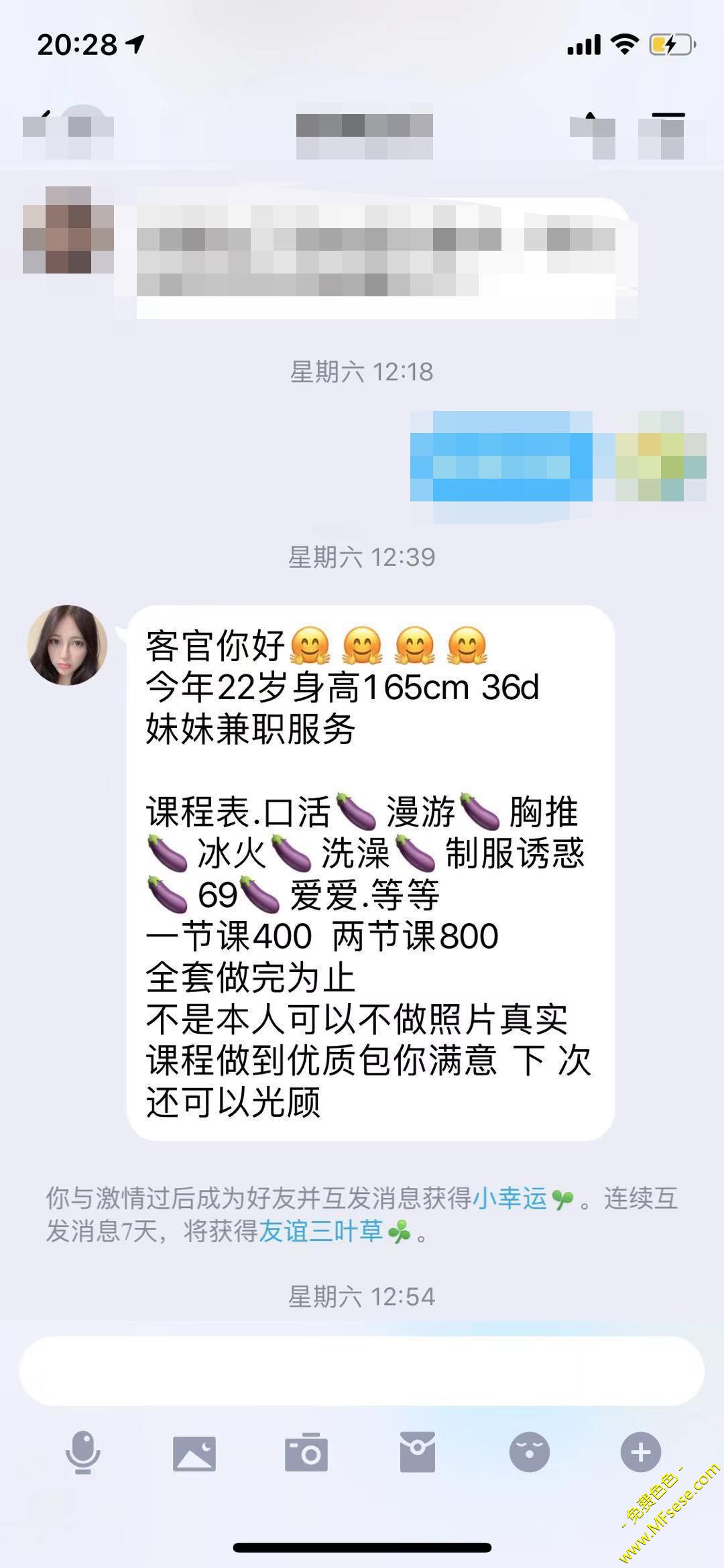The height and width of the screenshot is (1568, 724).
Task: Expand more options with the plus icon
Action: (x=641, y=1453)
